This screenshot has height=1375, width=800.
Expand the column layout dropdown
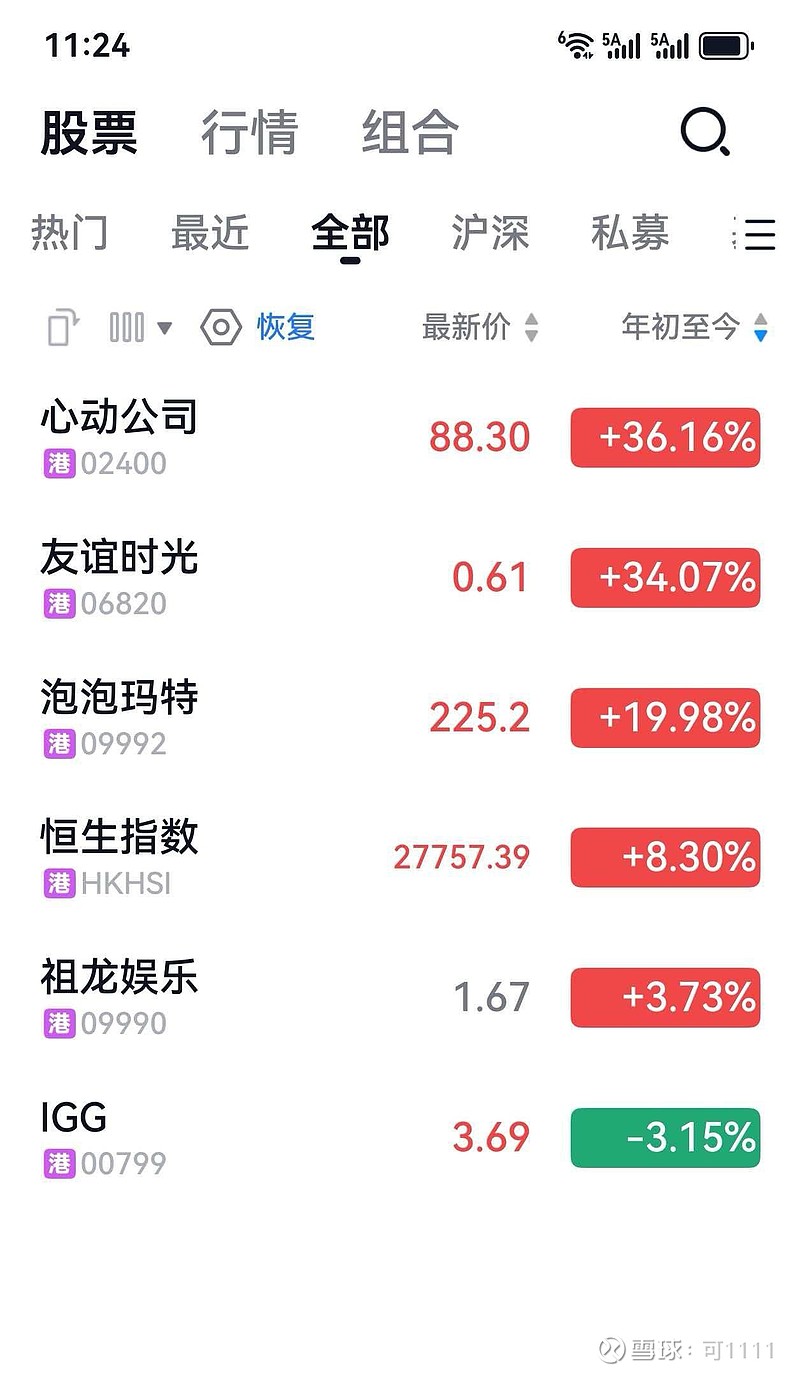point(140,327)
